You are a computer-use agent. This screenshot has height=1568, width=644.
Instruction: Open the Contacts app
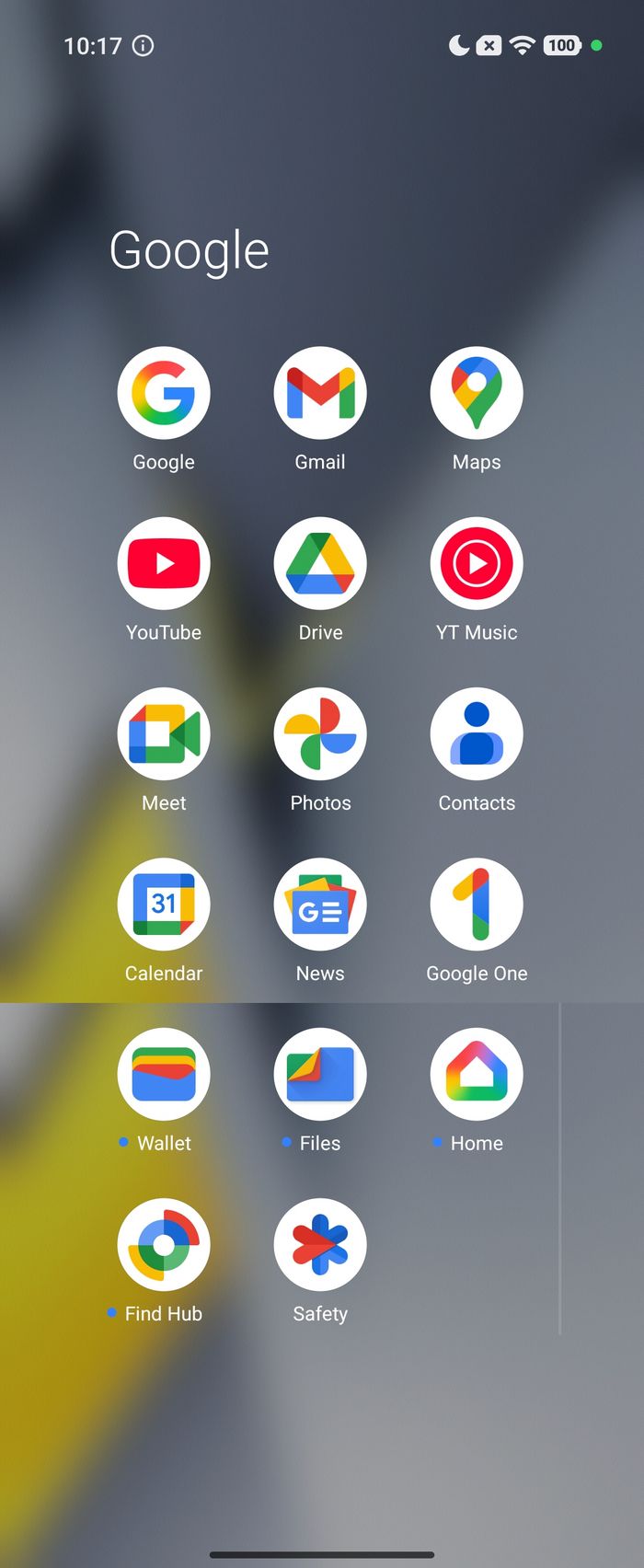click(x=477, y=733)
